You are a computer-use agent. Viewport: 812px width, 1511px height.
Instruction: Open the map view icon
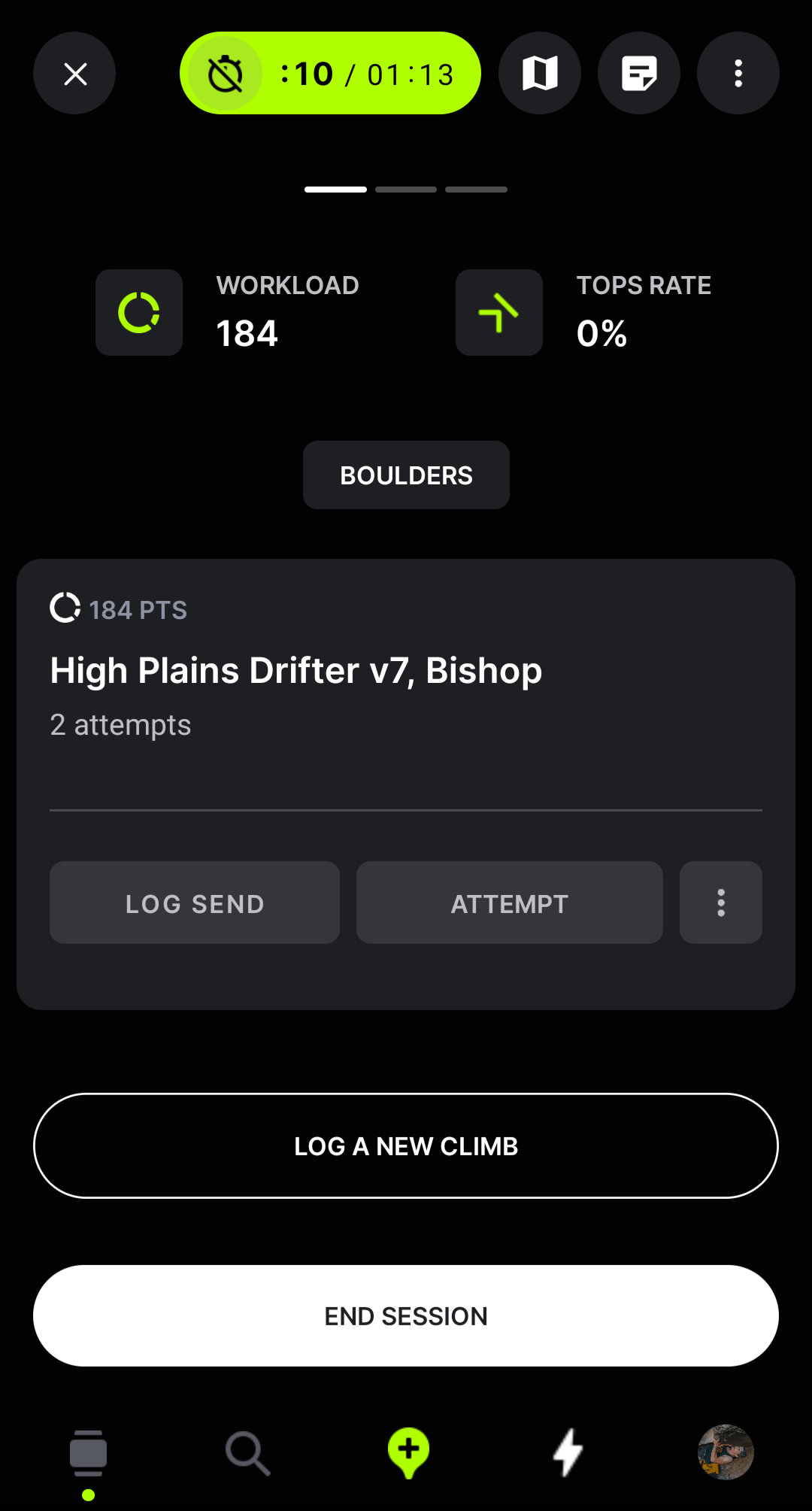pos(540,74)
